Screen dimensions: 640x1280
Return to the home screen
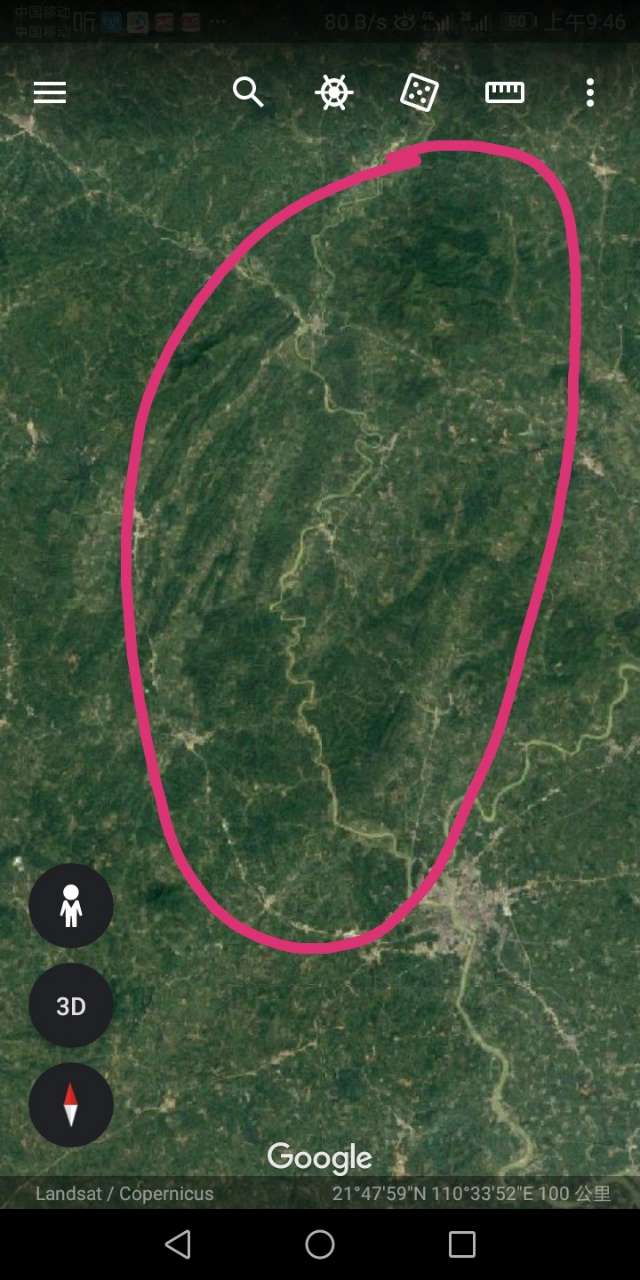tap(320, 1244)
